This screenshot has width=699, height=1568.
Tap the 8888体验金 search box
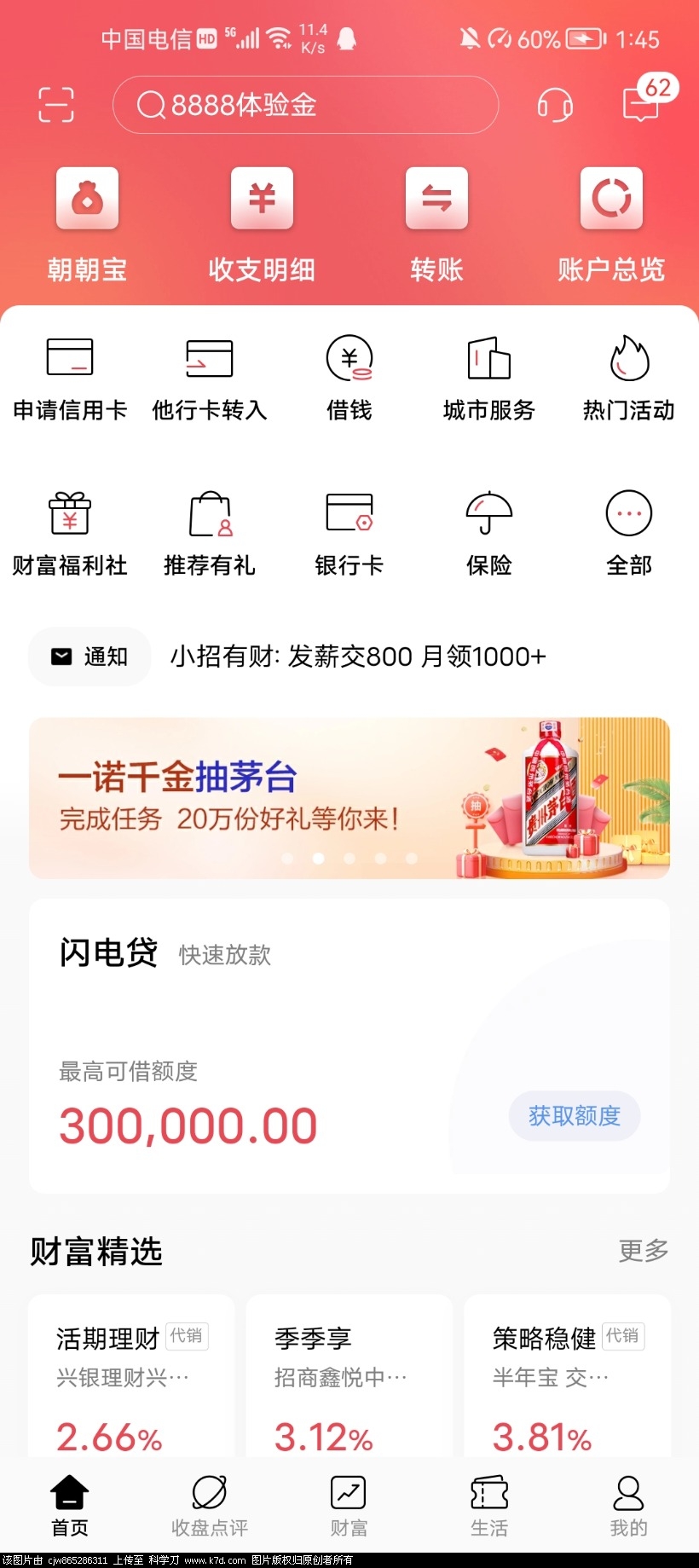[305, 105]
